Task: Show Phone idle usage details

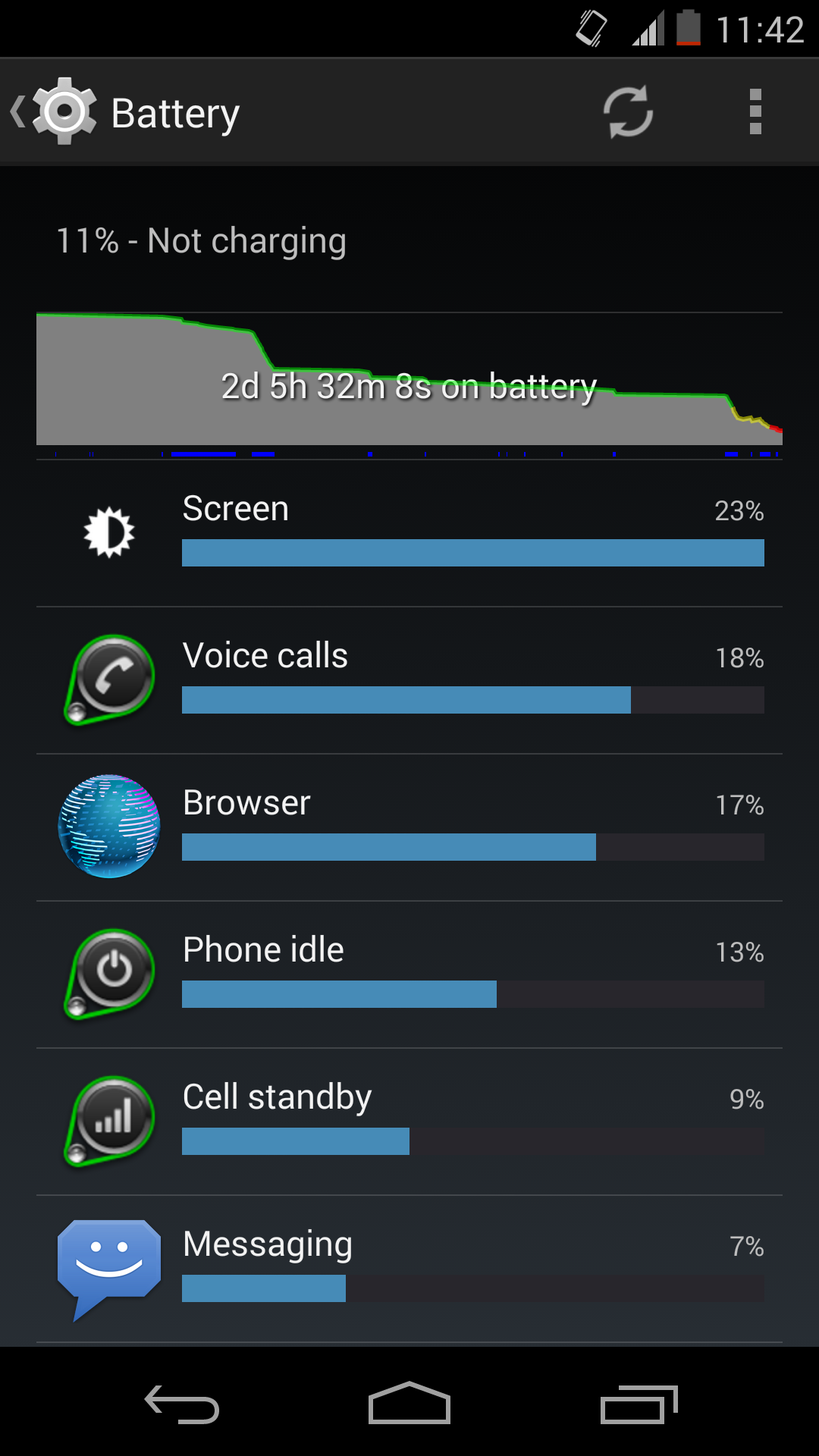Action: click(409, 974)
